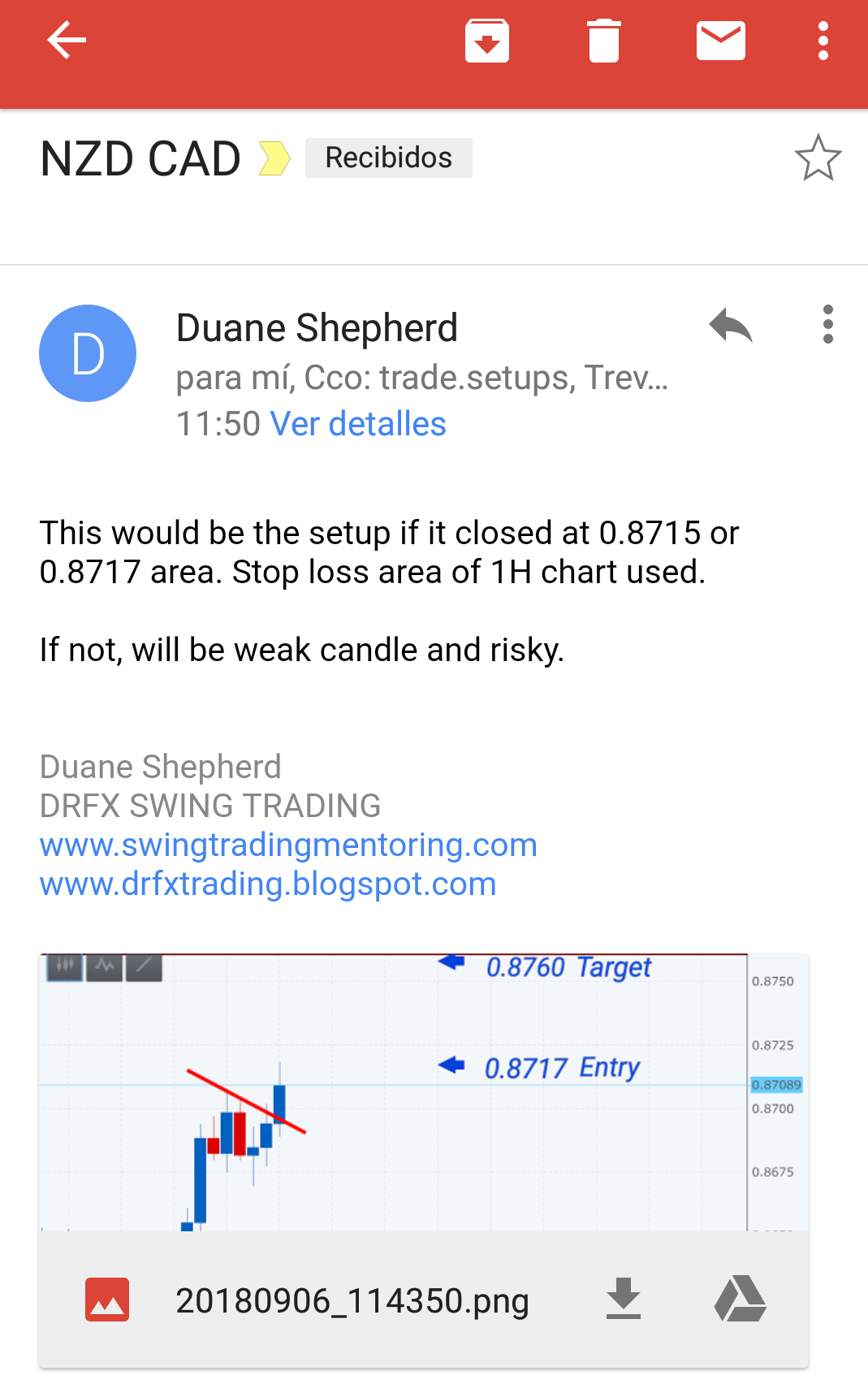Open www.swingtradingmentoring.com link
This screenshot has width=868, height=1384.
pos(288,846)
